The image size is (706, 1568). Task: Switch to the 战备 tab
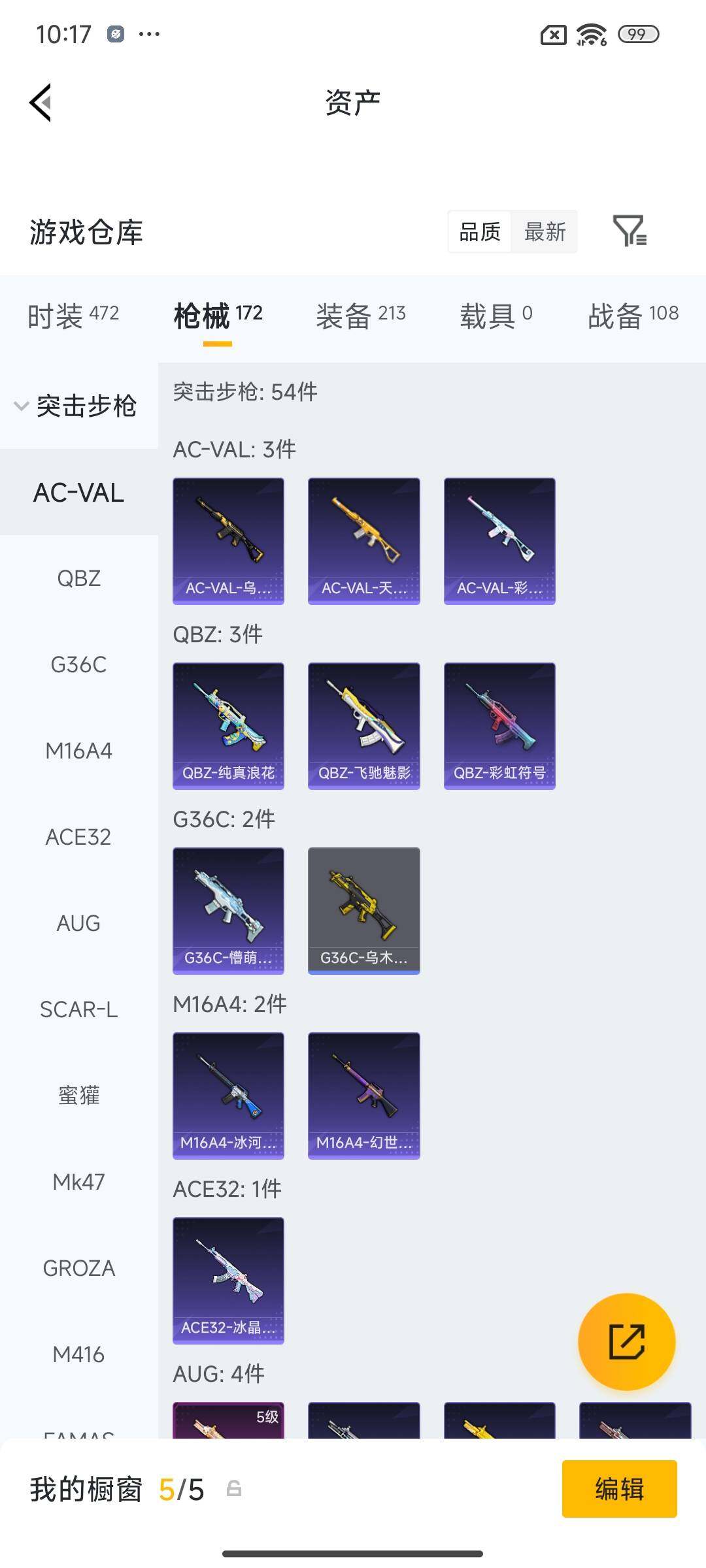pyautogui.click(x=632, y=316)
